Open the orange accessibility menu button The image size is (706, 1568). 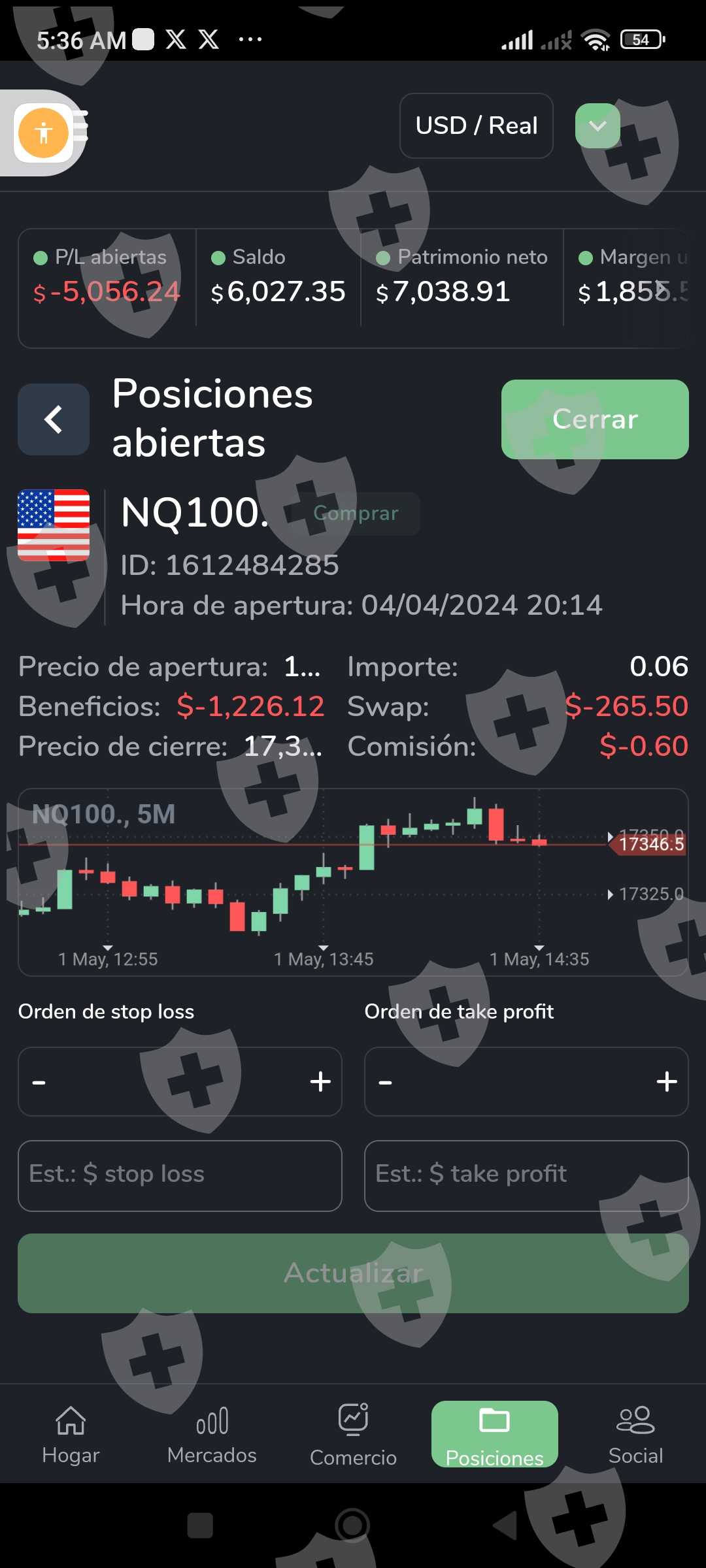coord(43,133)
